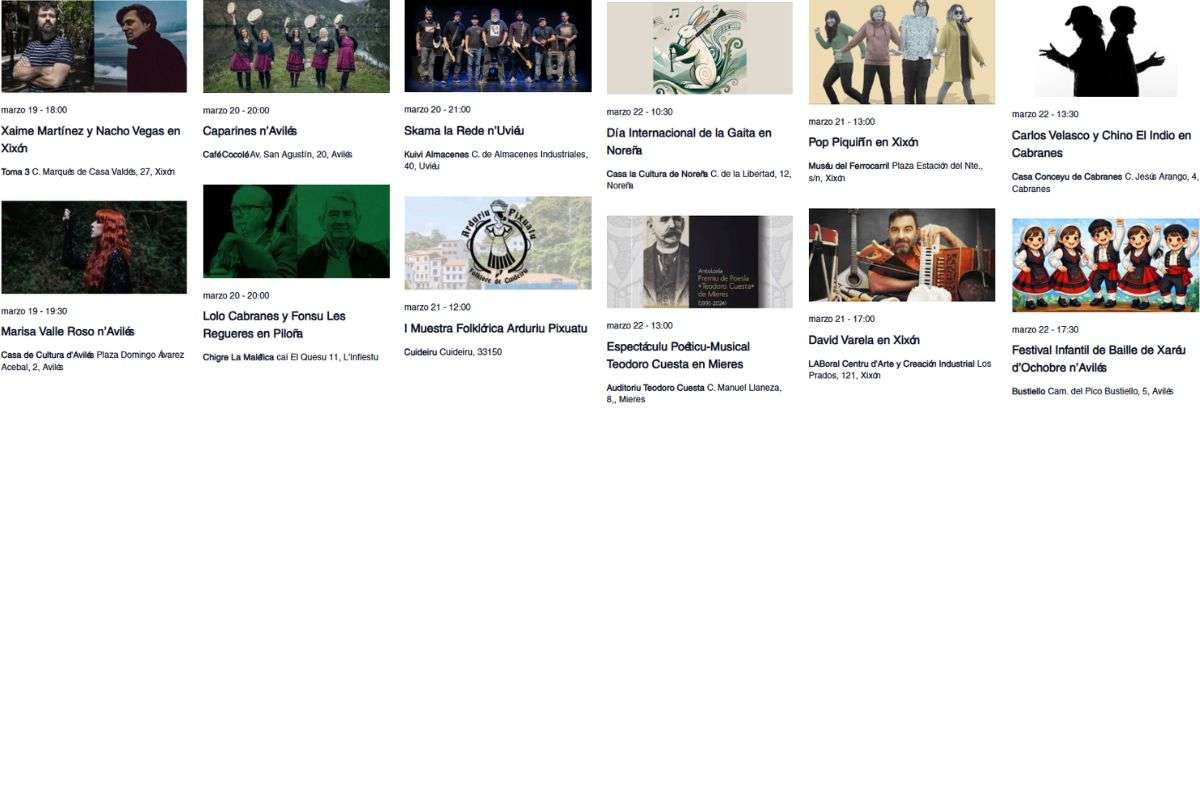The width and height of the screenshot is (1200, 800).
Task: Open the Caparines n'Avilés event card
Action: (x=250, y=131)
